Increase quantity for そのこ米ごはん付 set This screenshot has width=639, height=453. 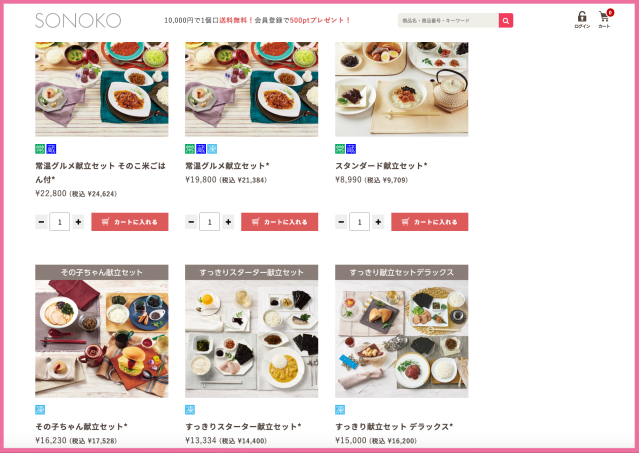[78, 222]
